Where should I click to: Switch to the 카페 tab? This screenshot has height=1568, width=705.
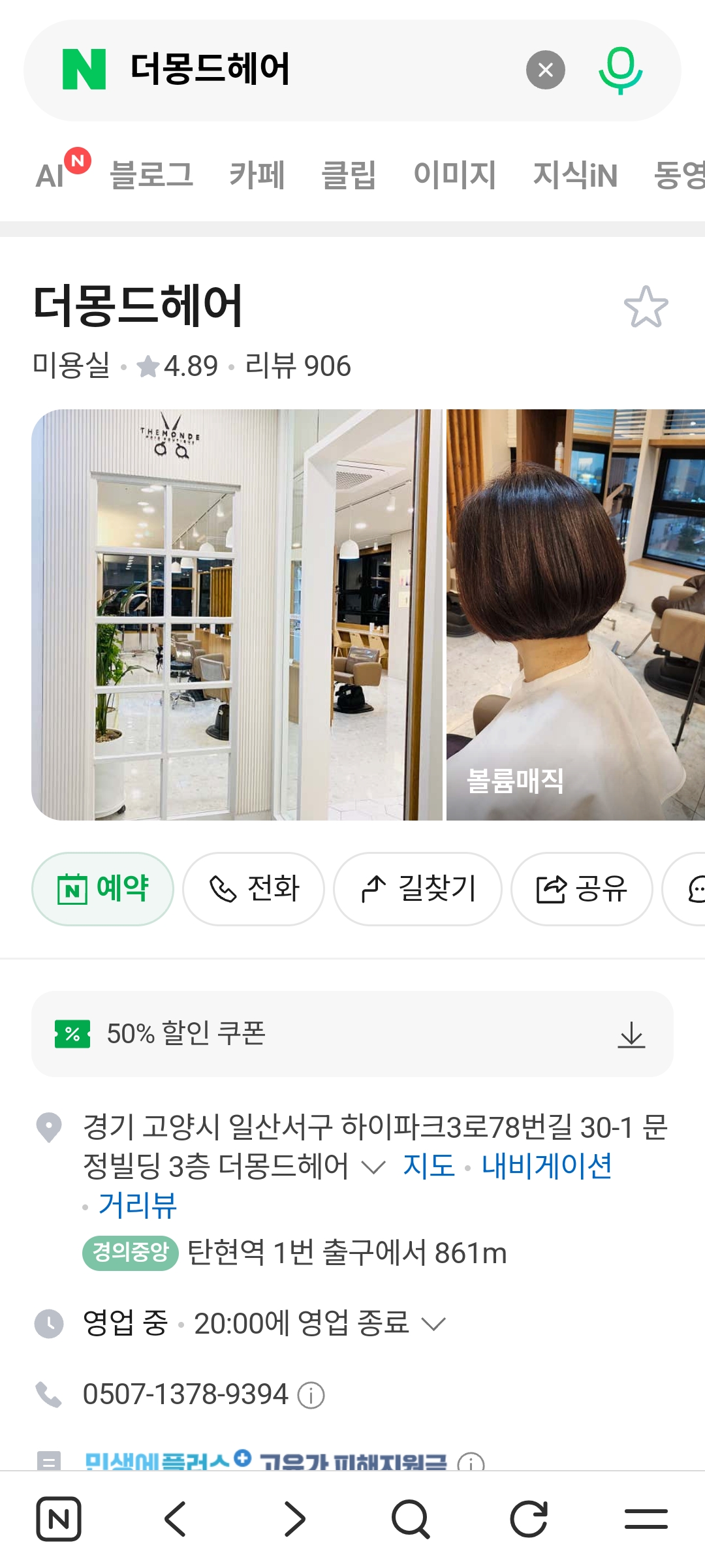(x=257, y=175)
